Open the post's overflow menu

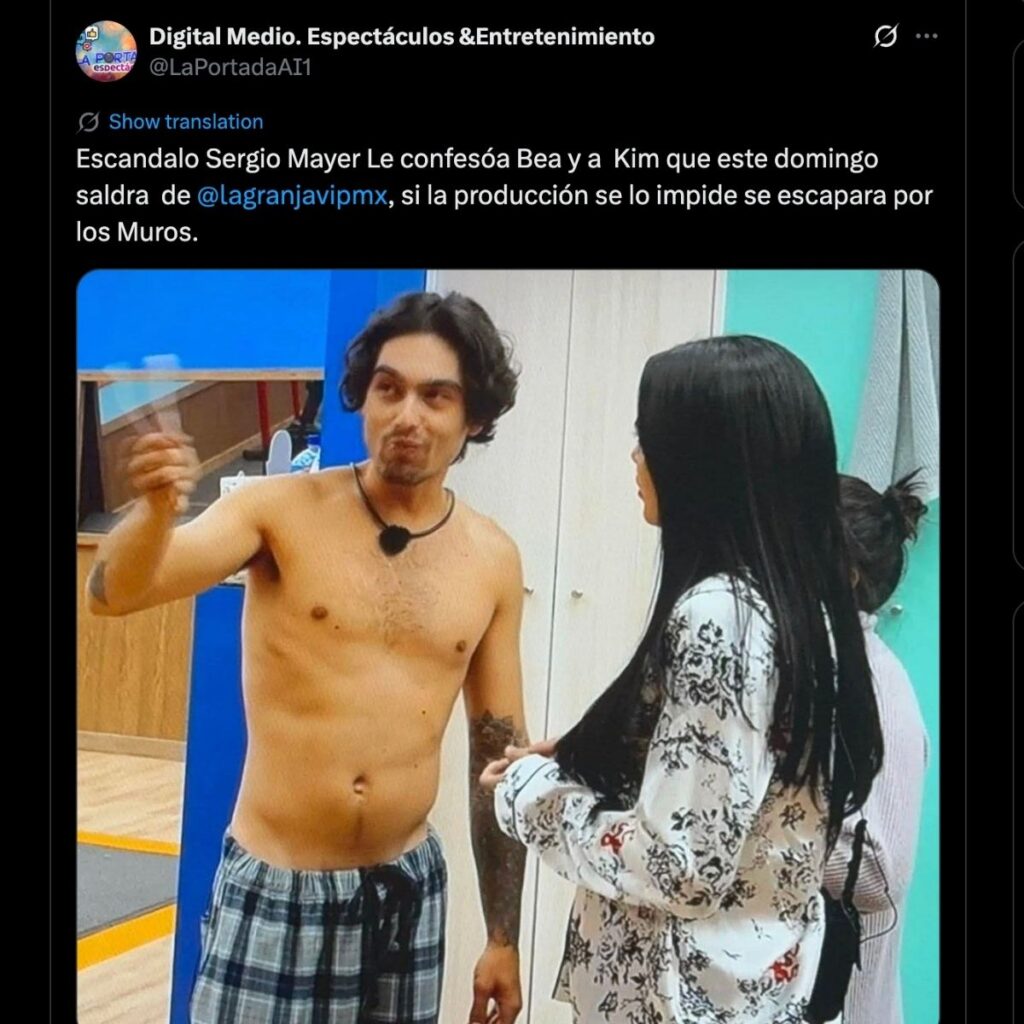pos(927,37)
